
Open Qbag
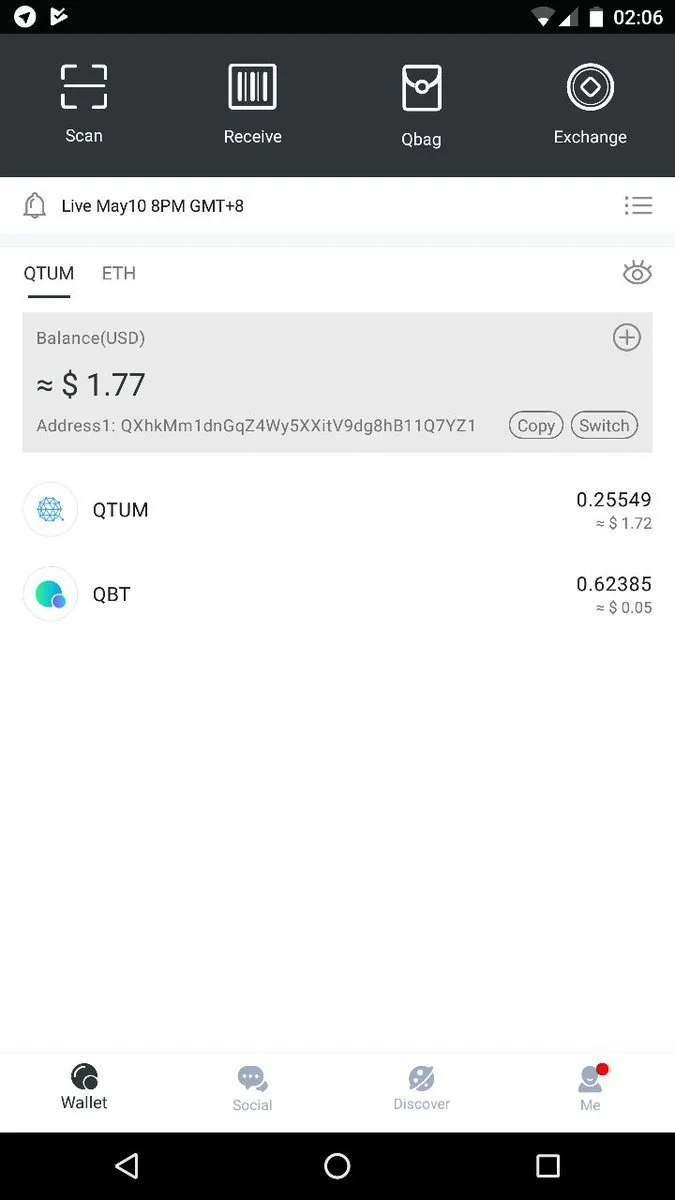421,106
